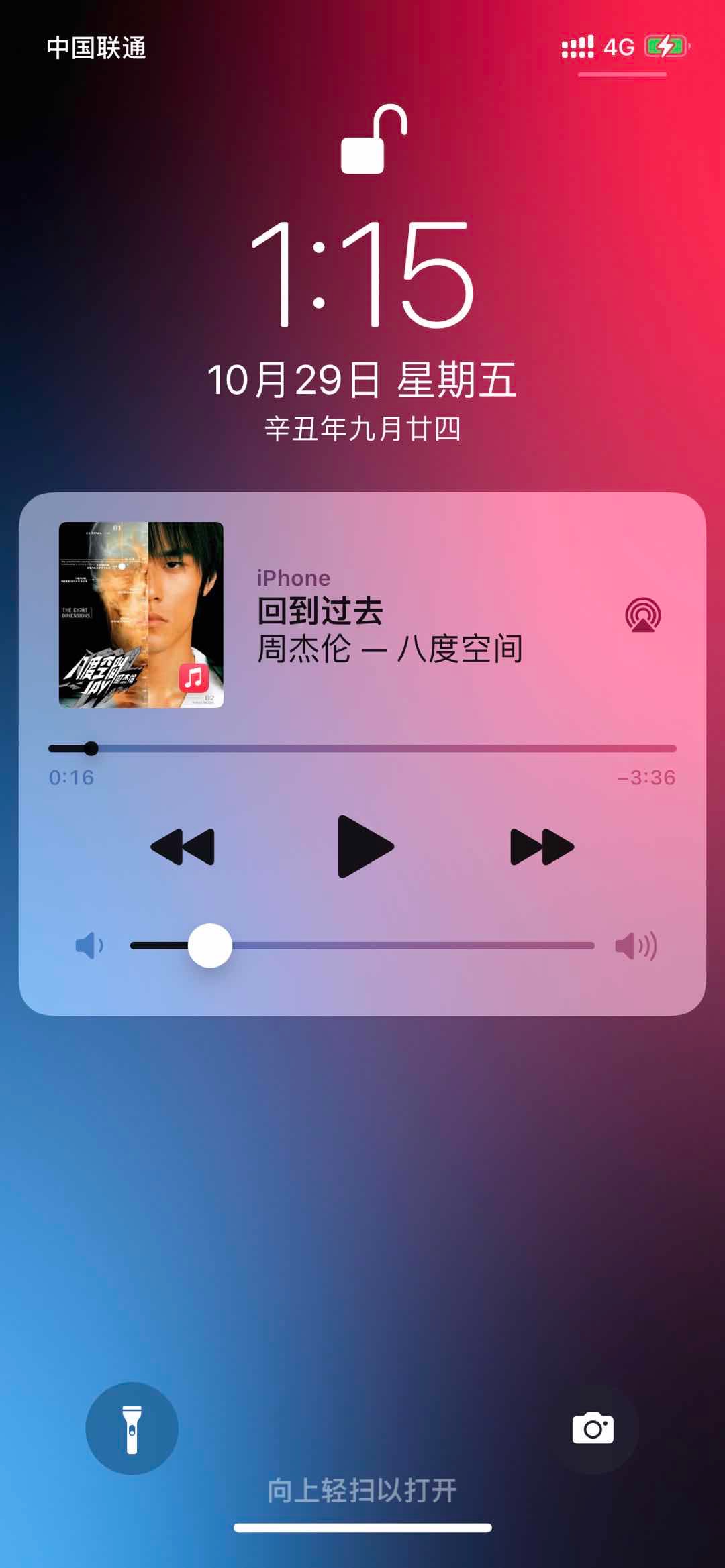The height and width of the screenshot is (1568, 725).
Task: Skip back to the previous track
Action: (x=183, y=847)
